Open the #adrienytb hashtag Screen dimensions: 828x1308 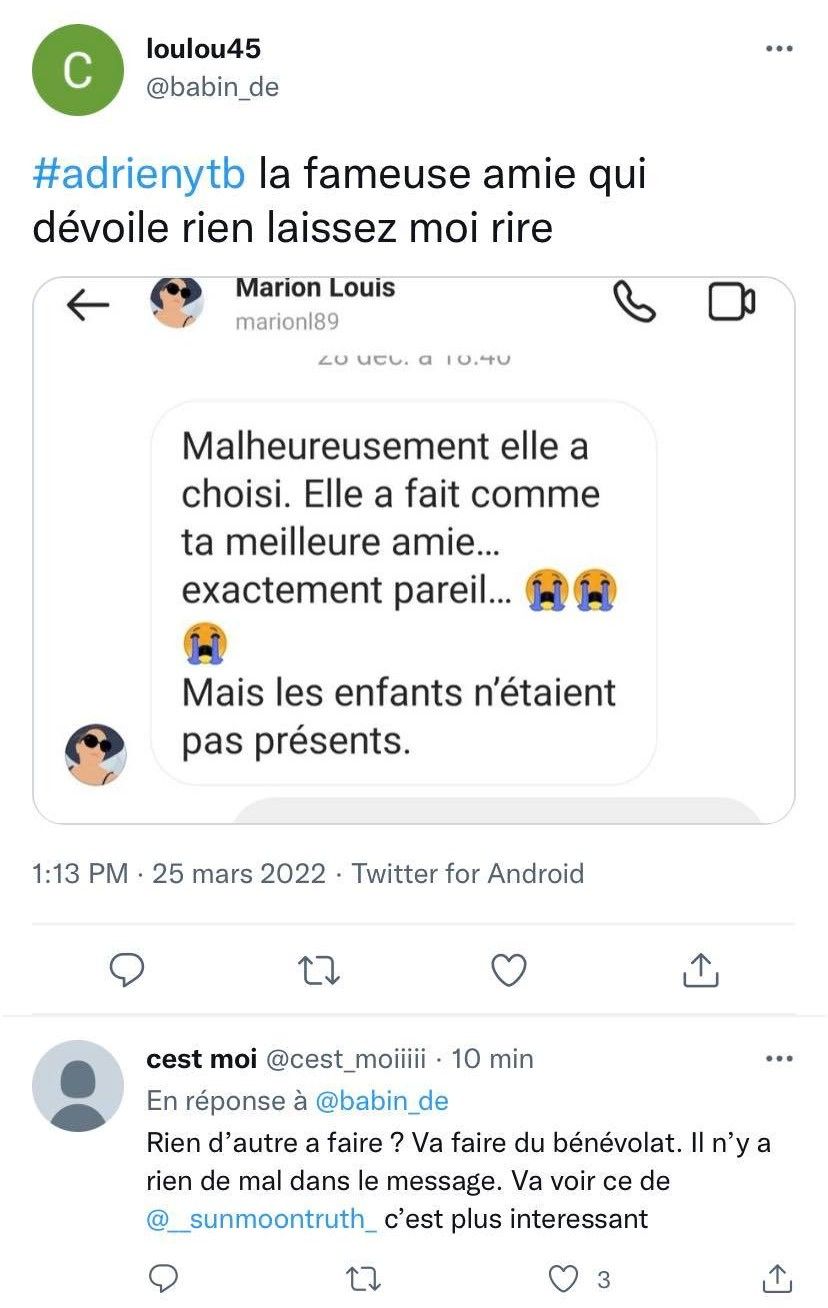139,174
